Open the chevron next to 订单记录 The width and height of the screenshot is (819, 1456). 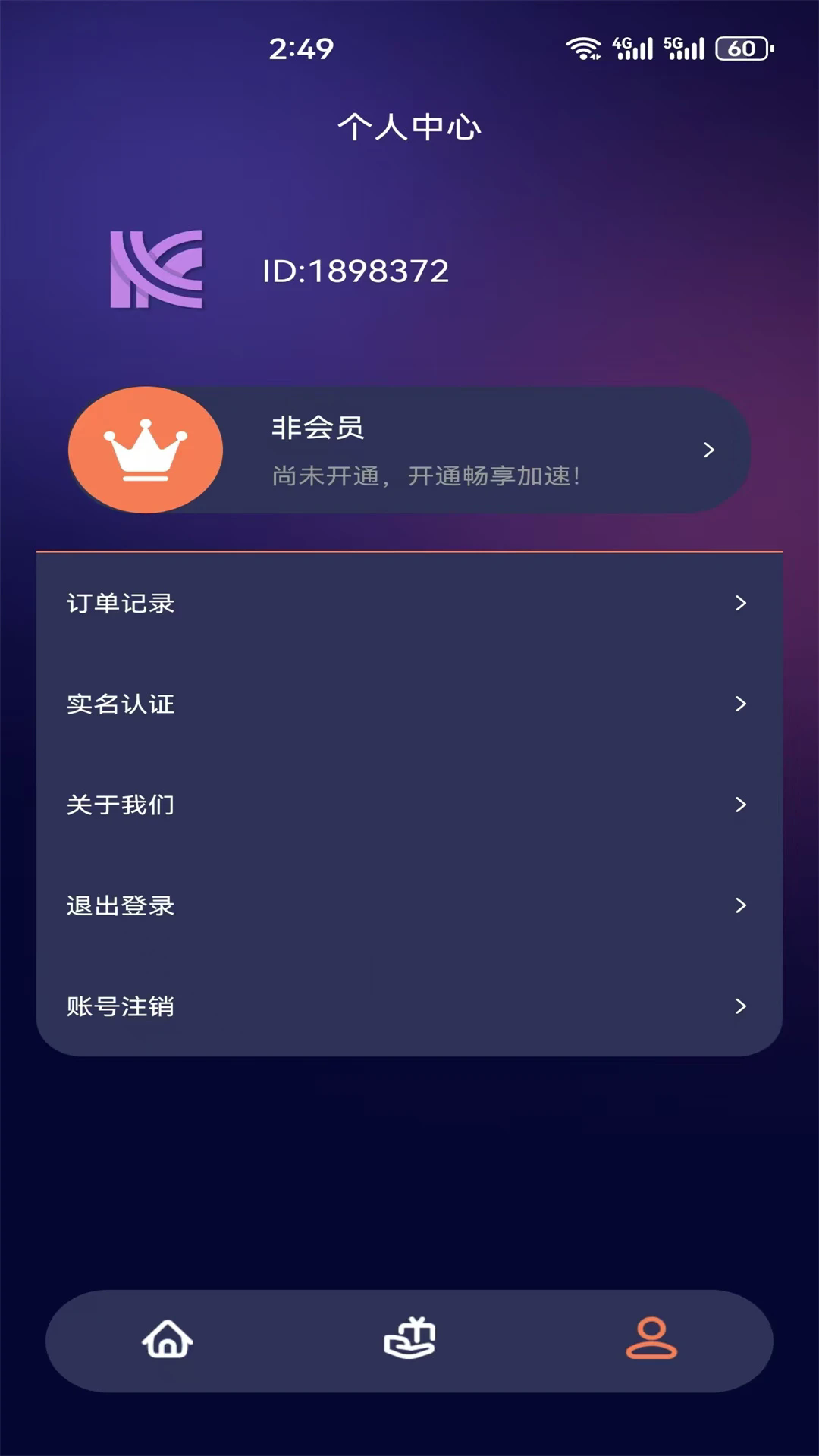coord(739,604)
